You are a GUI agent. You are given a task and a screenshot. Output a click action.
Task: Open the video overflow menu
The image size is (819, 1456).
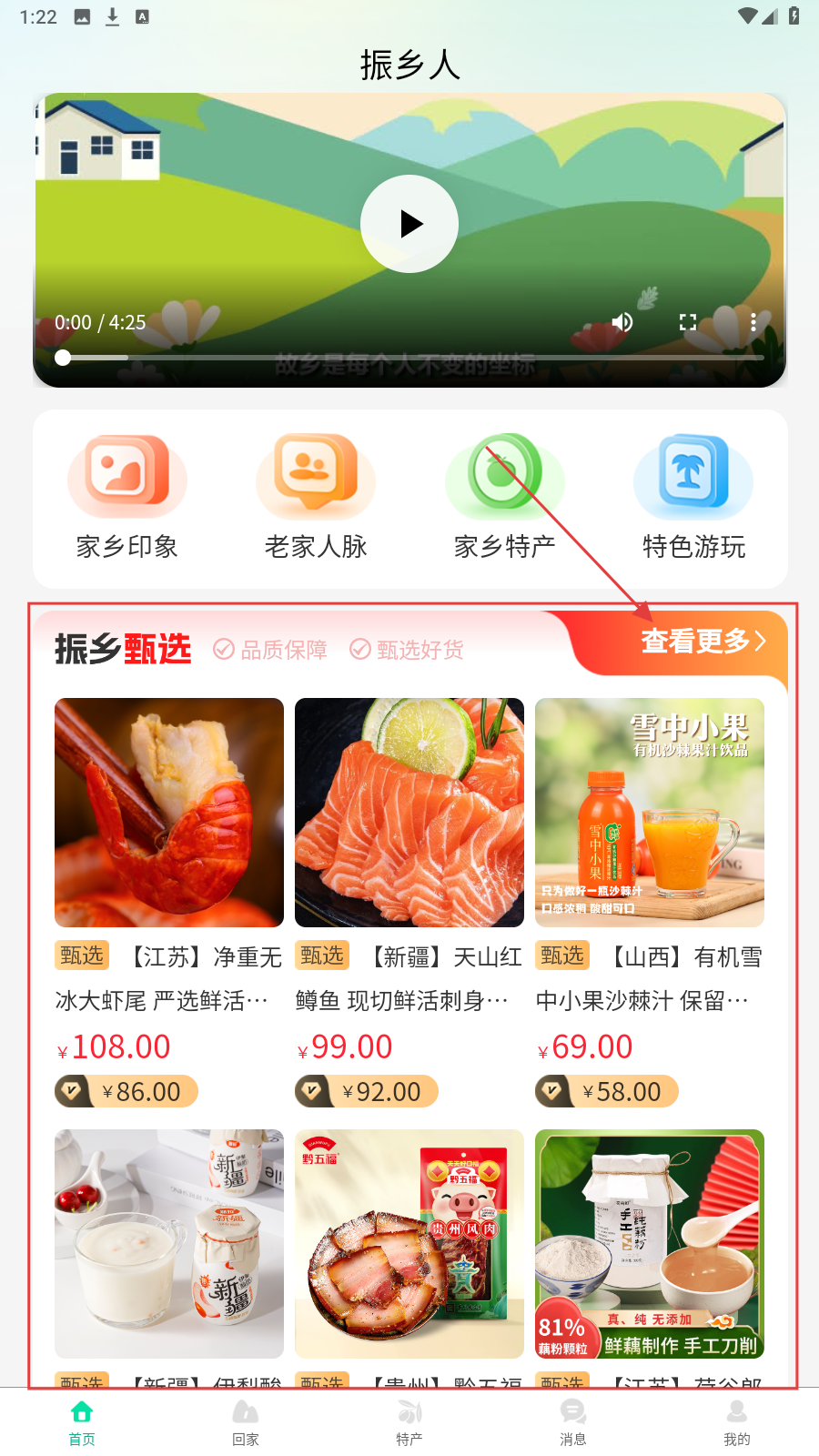pyautogui.click(x=753, y=322)
